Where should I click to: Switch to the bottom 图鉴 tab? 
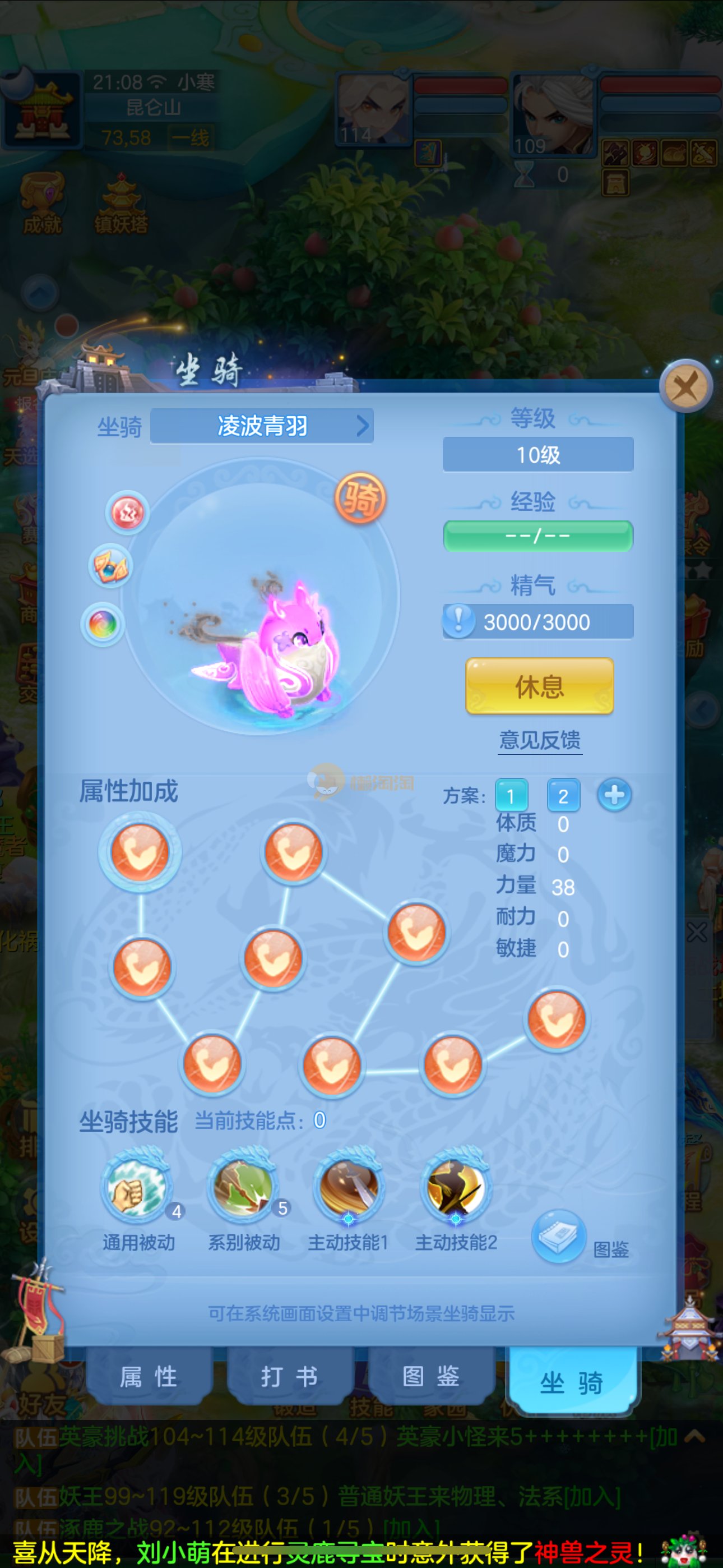pos(431,1377)
